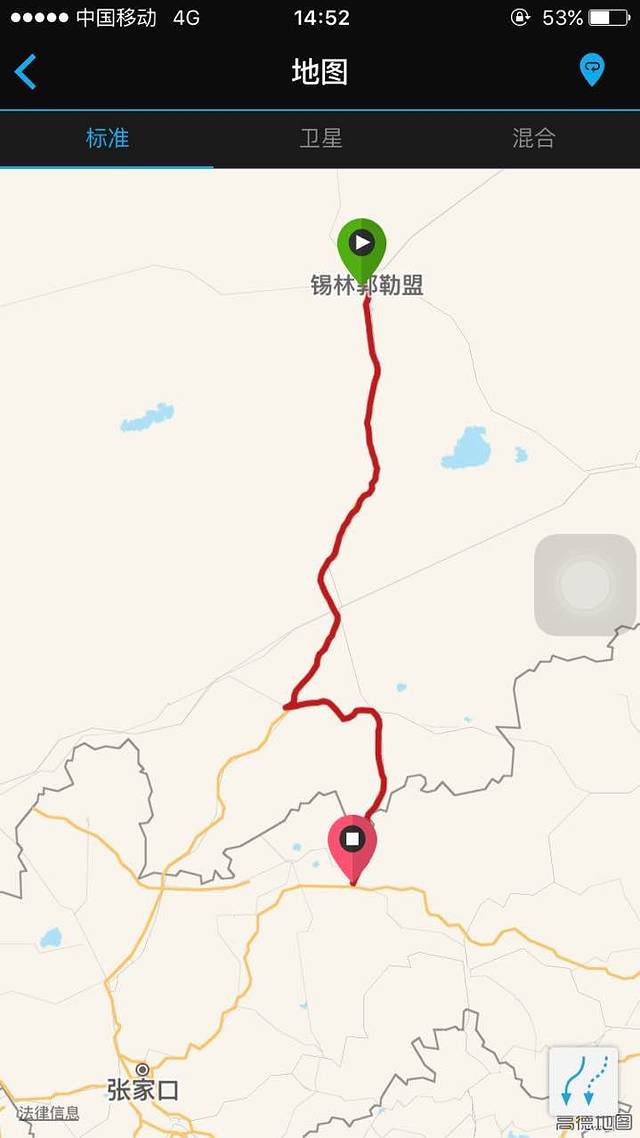Switch to the 混合 hybrid tab

[x=533, y=138]
